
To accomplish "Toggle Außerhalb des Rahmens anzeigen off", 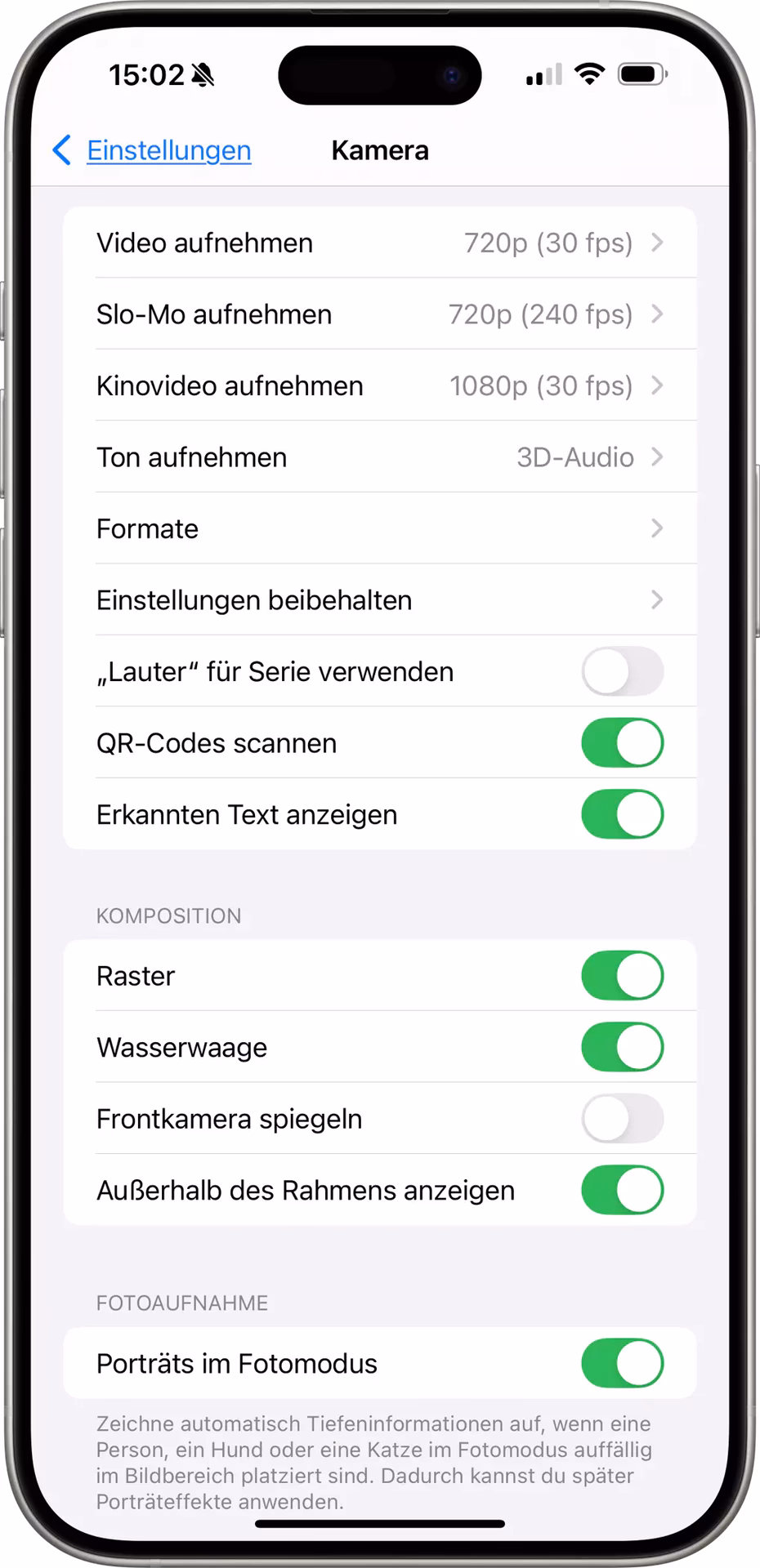I will [x=622, y=1190].
